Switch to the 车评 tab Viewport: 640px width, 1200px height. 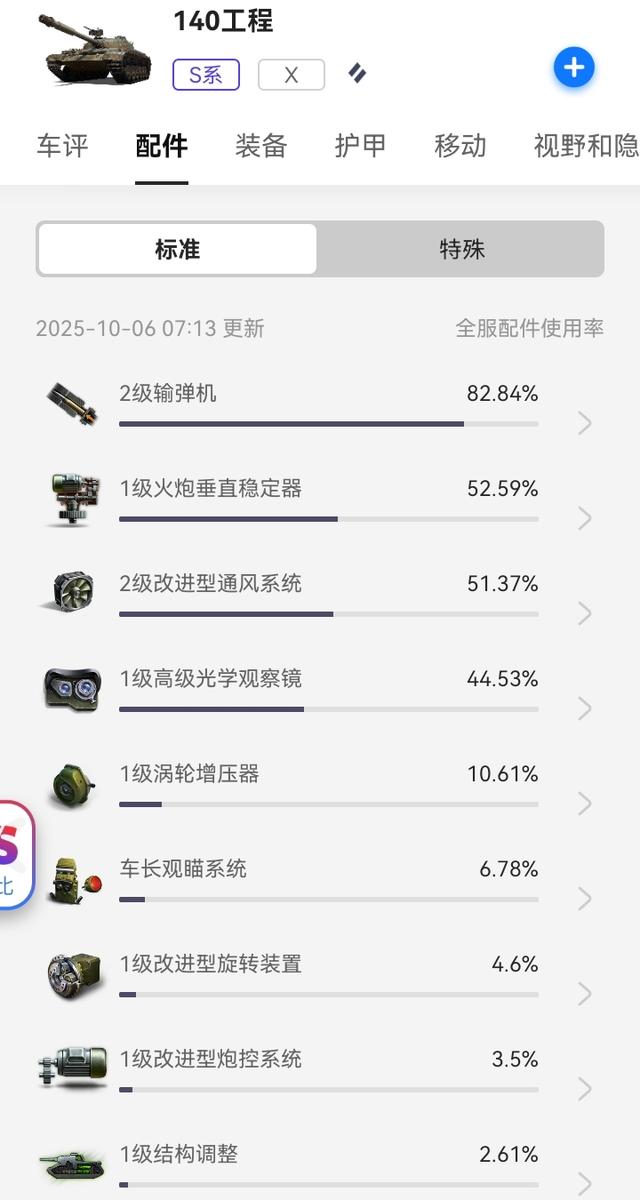tap(62, 146)
